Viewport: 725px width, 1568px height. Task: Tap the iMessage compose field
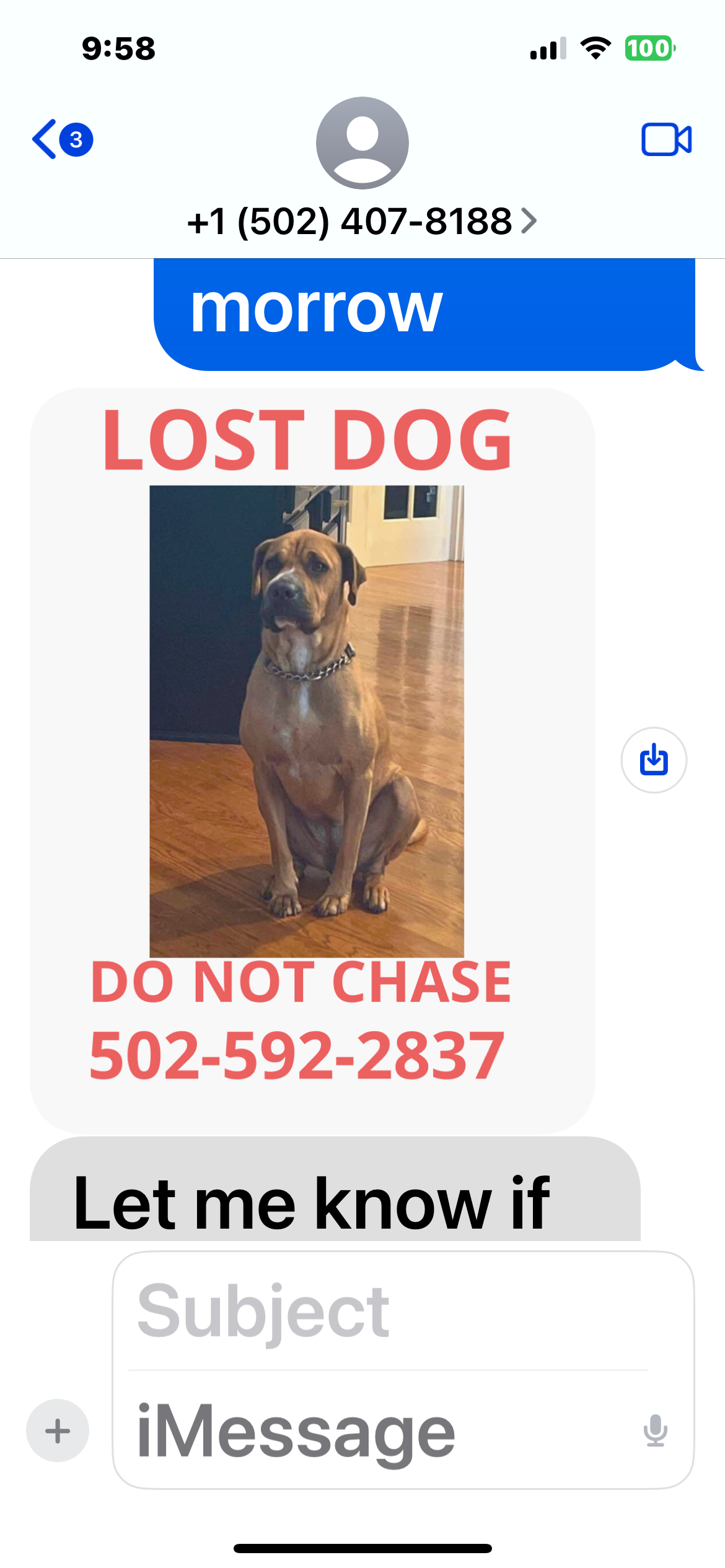372,1431
